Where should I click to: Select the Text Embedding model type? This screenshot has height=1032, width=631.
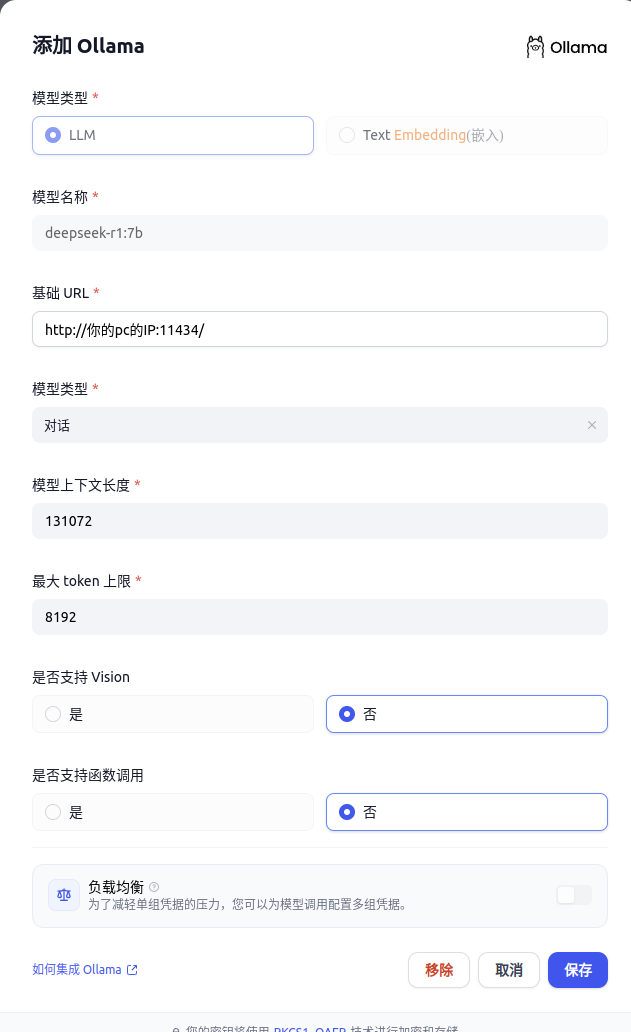point(466,135)
